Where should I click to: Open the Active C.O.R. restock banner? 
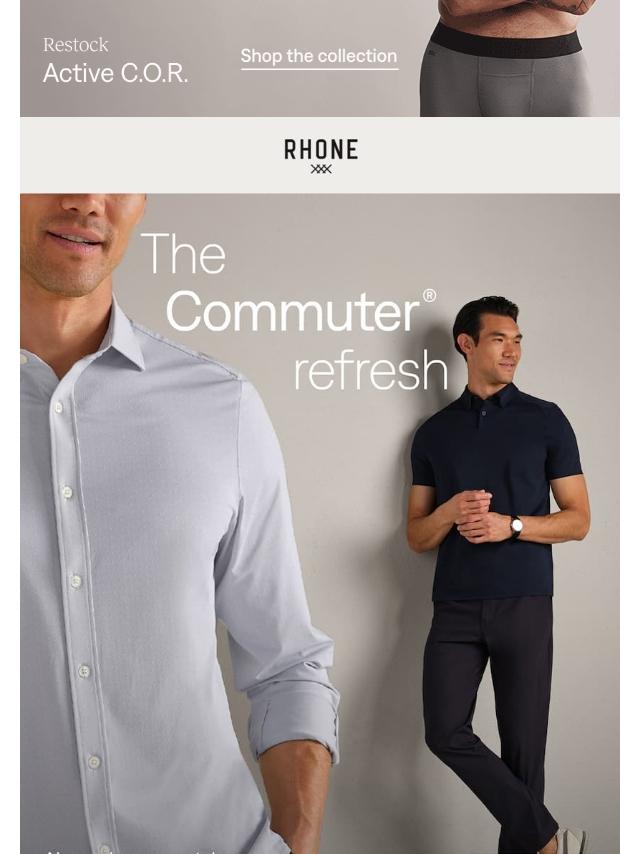tap(115, 61)
